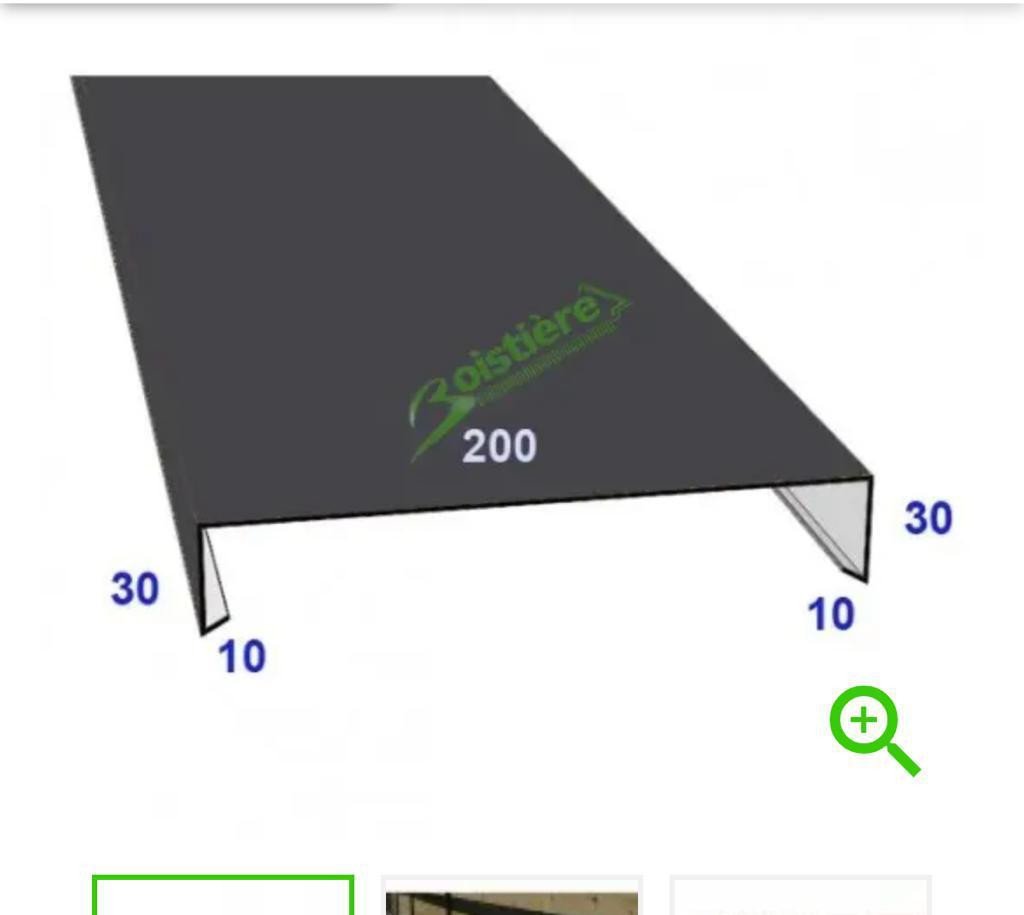Tap the green magnifier zoom icon
The height and width of the screenshot is (915, 1024).
(872, 729)
